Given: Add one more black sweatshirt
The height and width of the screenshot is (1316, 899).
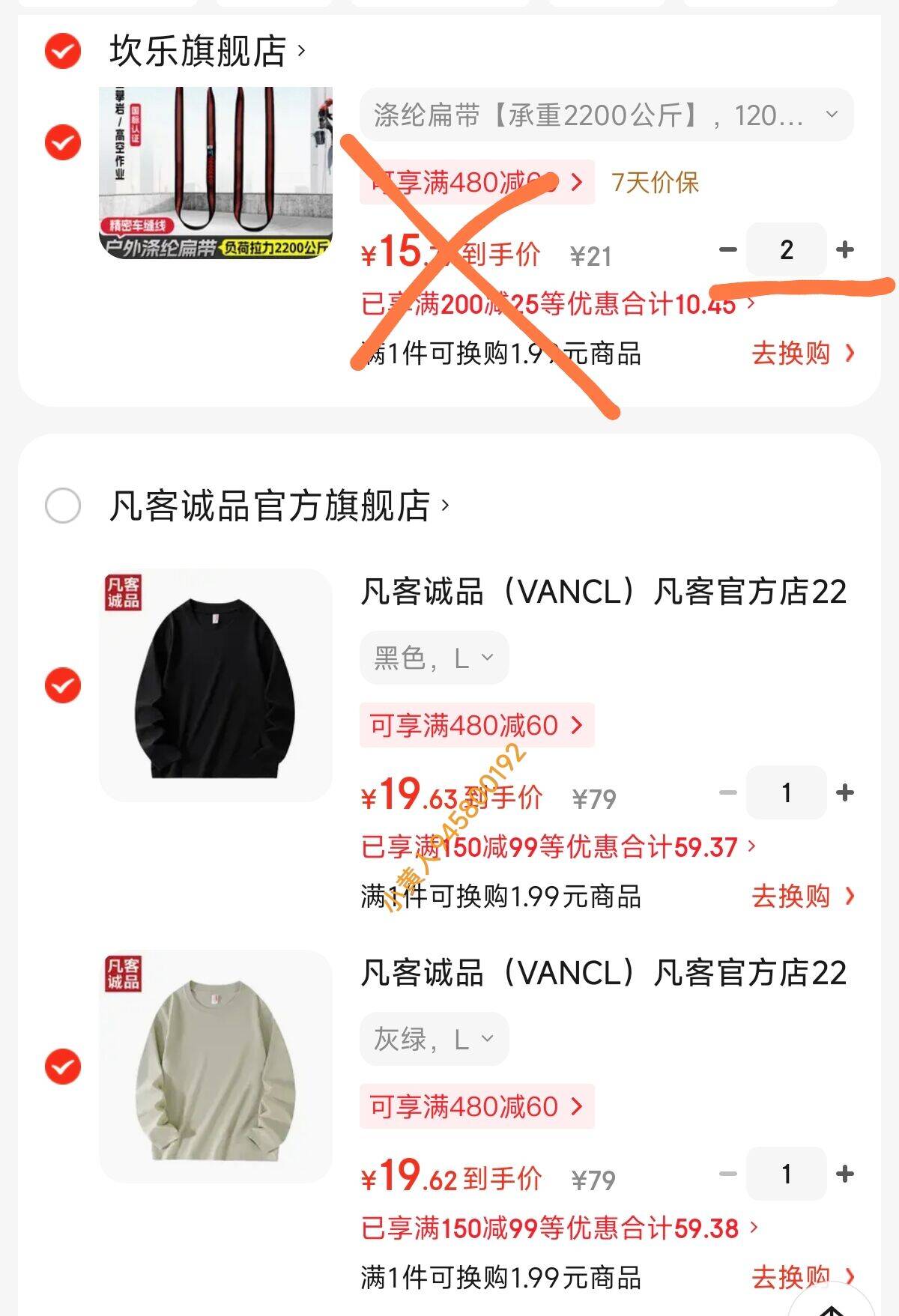Looking at the screenshot, I should tap(845, 792).
